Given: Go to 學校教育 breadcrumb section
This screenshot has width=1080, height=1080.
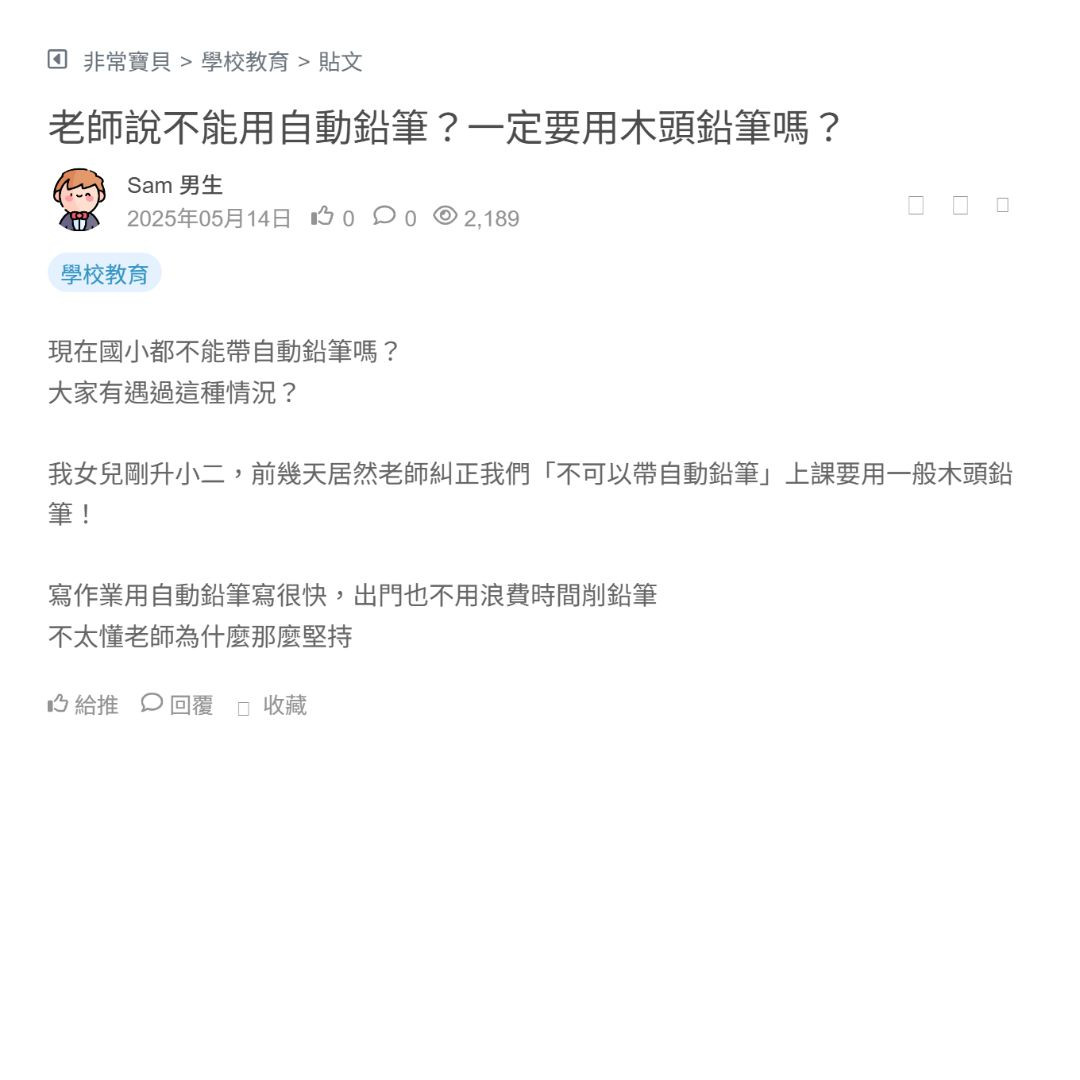Looking at the screenshot, I should click(x=245, y=62).
